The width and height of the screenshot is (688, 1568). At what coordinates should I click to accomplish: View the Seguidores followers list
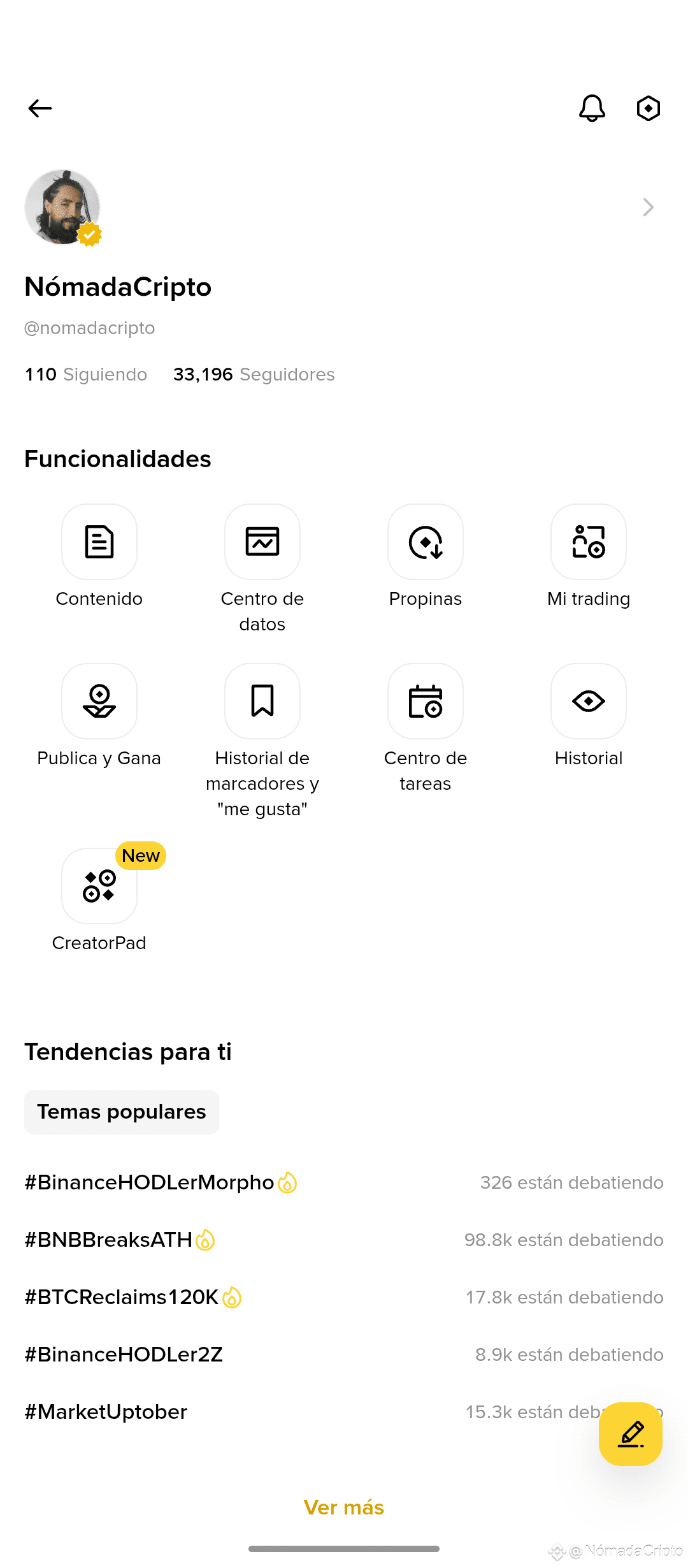coord(254,374)
